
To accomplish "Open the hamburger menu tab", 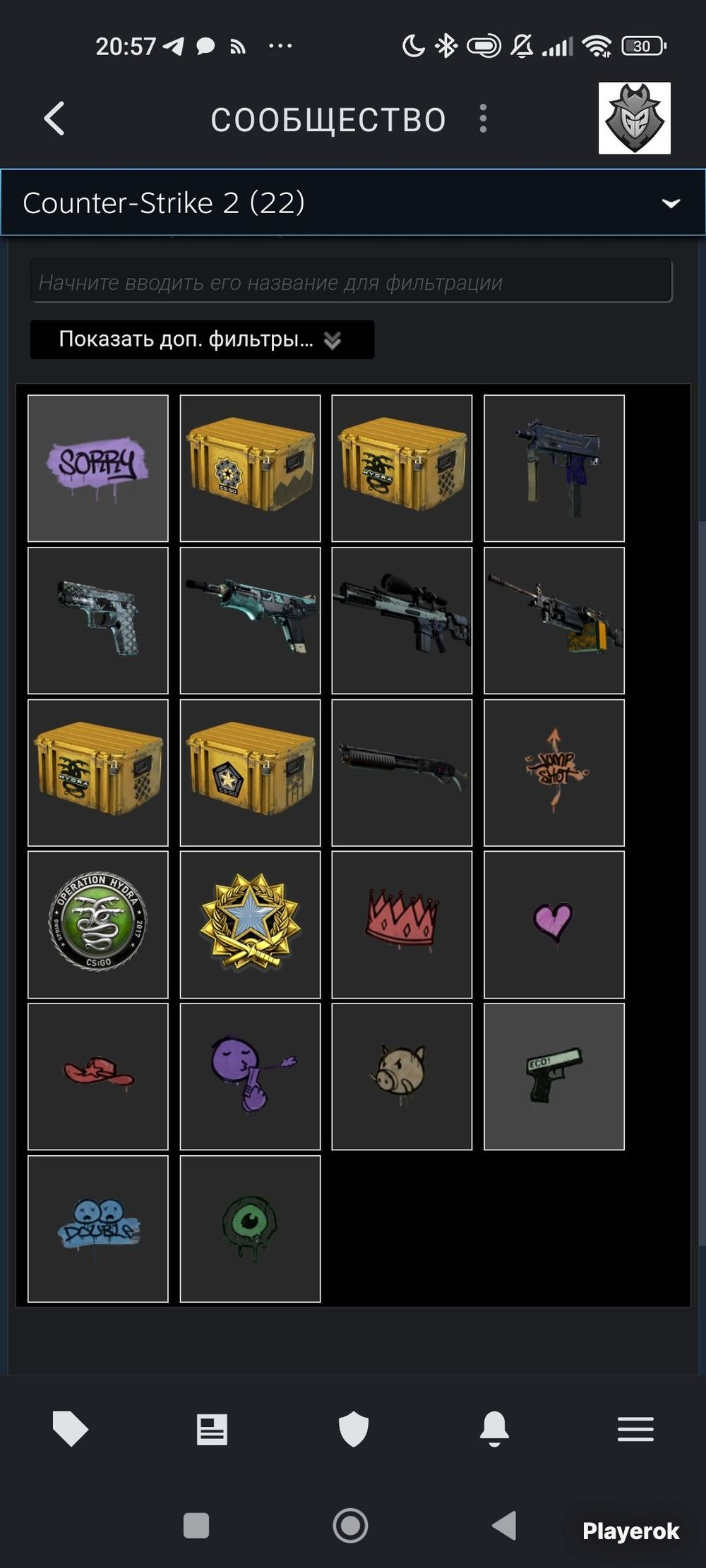I will point(635,1429).
